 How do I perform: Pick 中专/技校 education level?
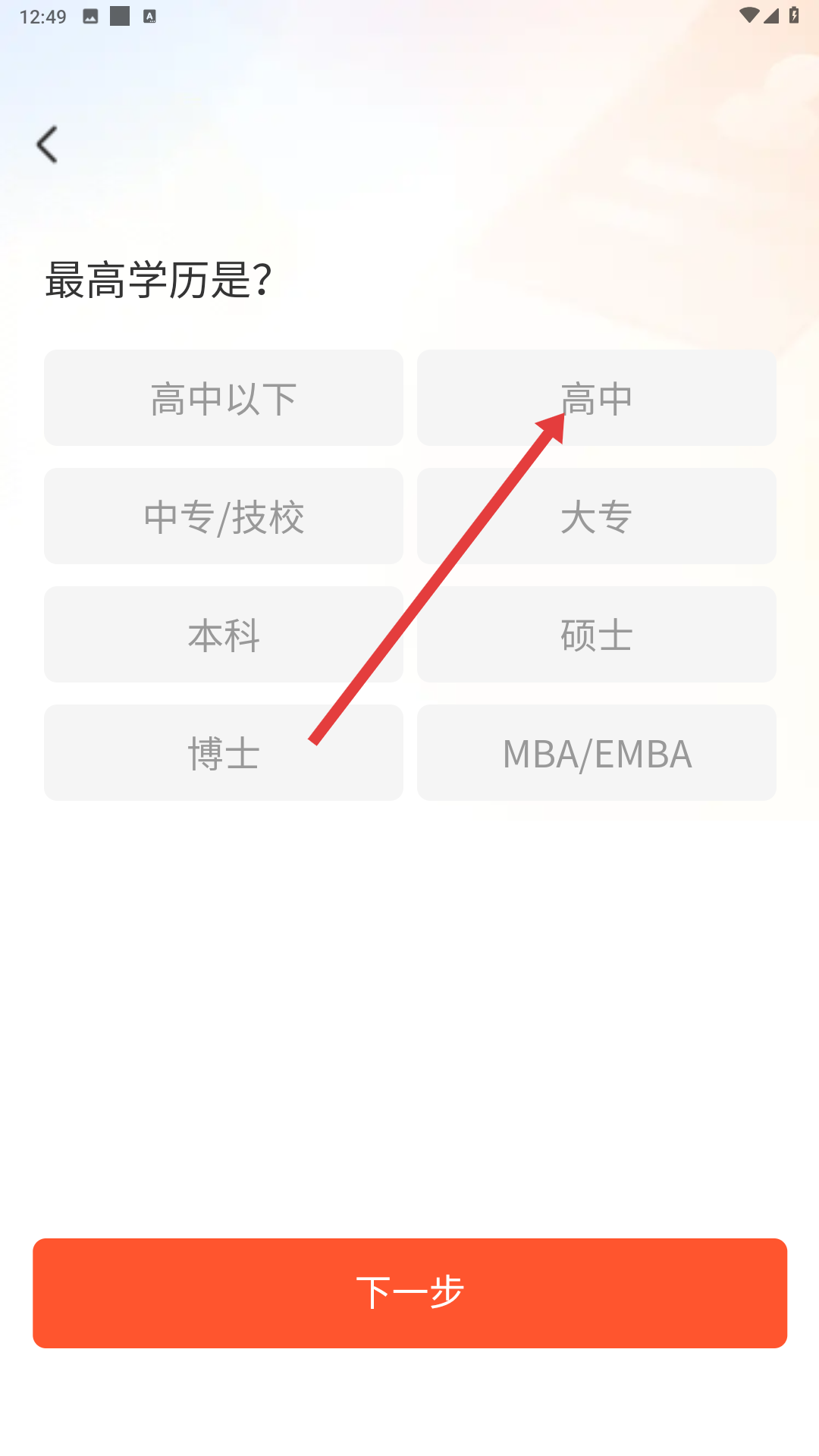click(223, 516)
